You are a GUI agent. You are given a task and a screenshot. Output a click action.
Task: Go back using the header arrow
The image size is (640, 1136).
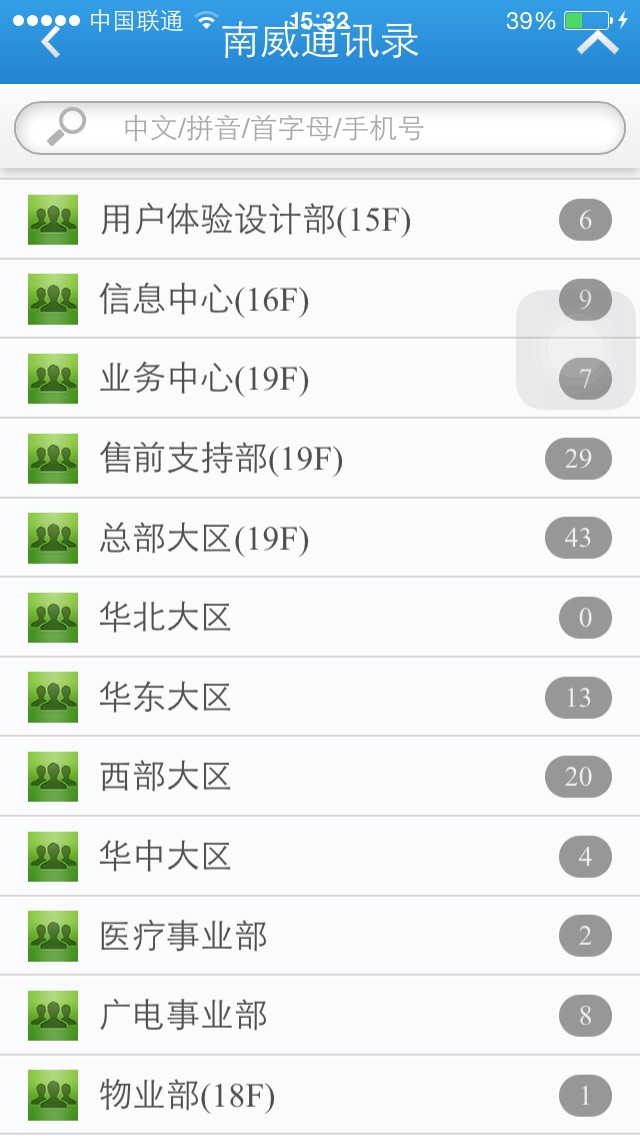(x=51, y=42)
